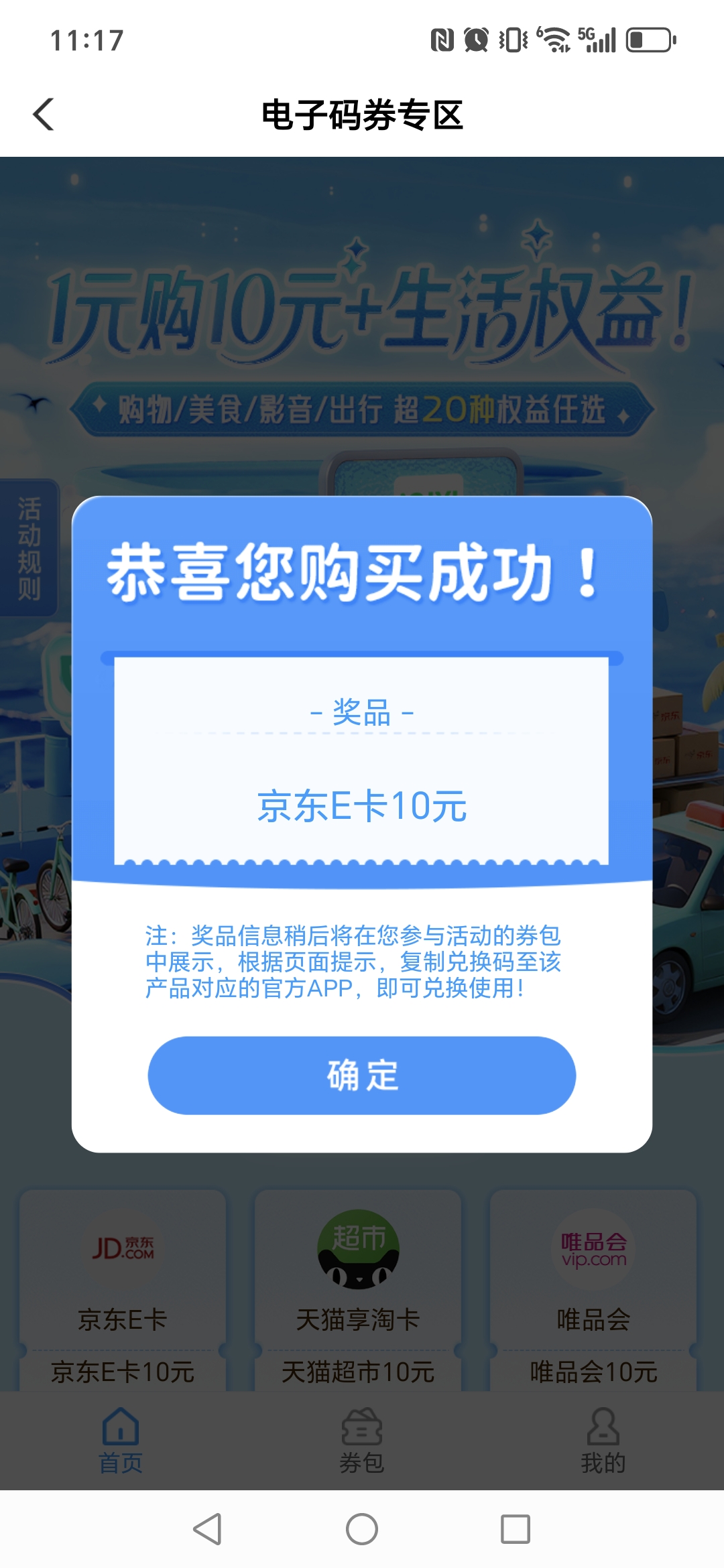The height and width of the screenshot is (1568, 724).
Task: Go back using the header arrow
Action: (x=44, y=115)
